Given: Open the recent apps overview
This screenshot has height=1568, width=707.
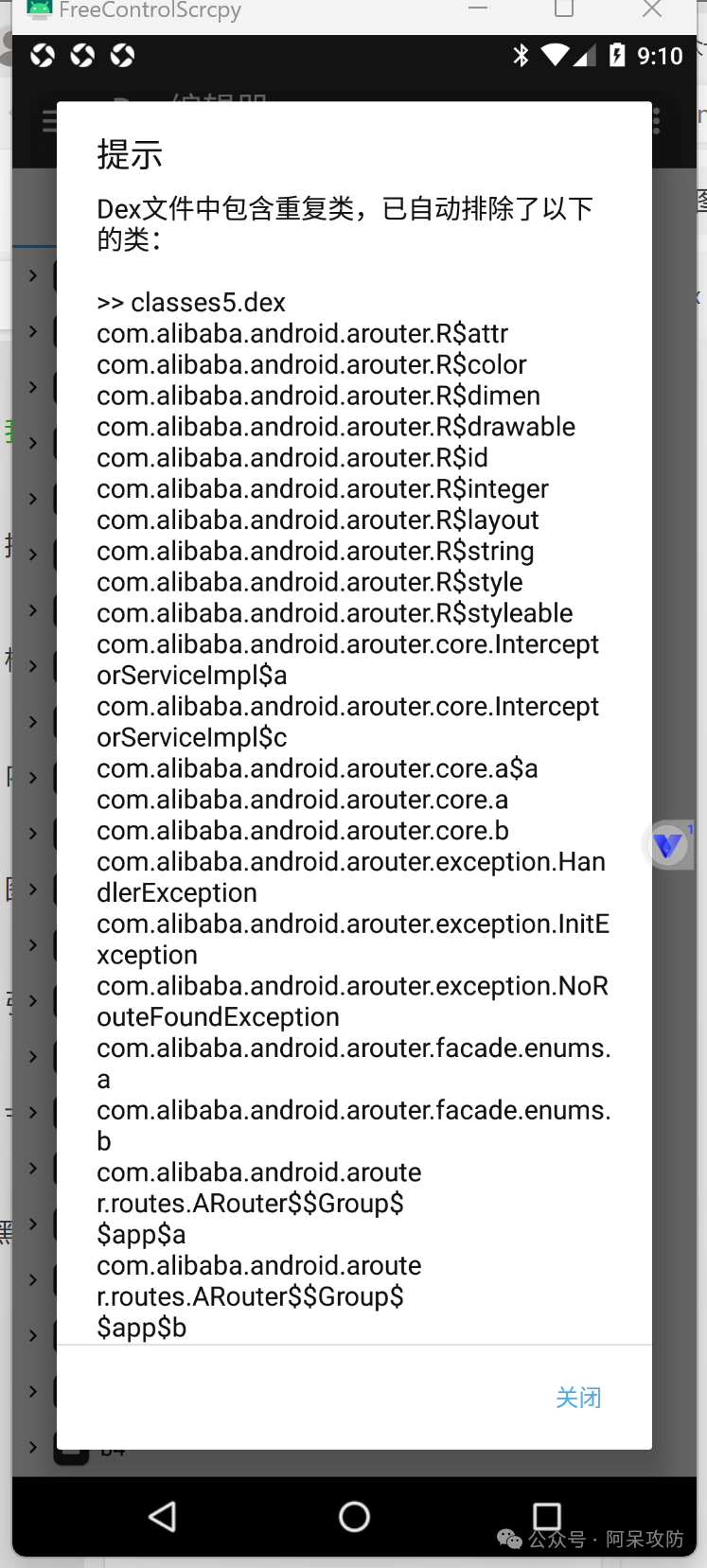Looking at the screenshot, I should (546, 1516).
